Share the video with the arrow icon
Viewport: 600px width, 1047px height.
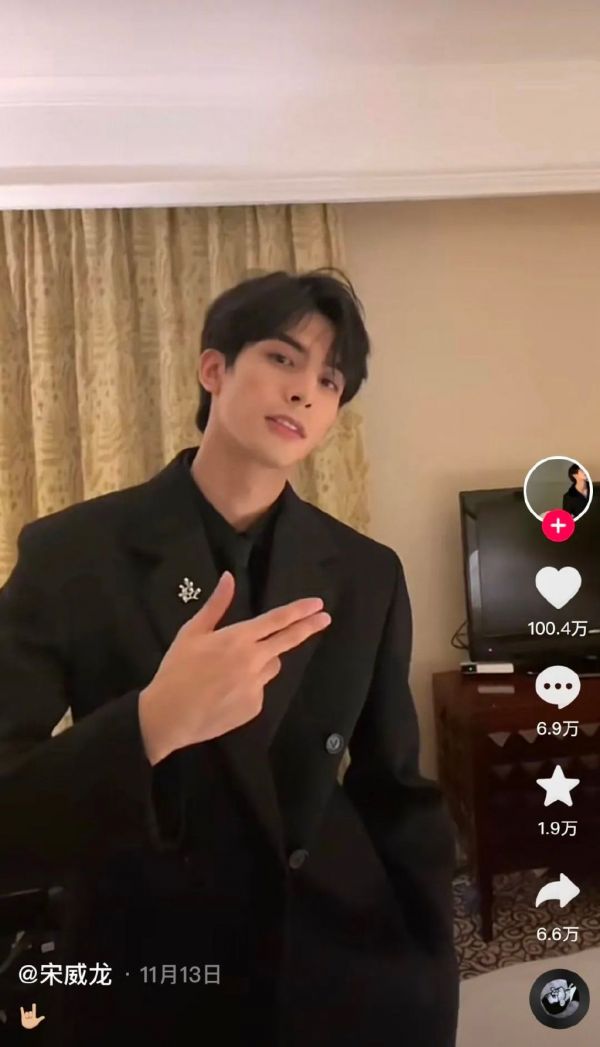tap(557, 889)
